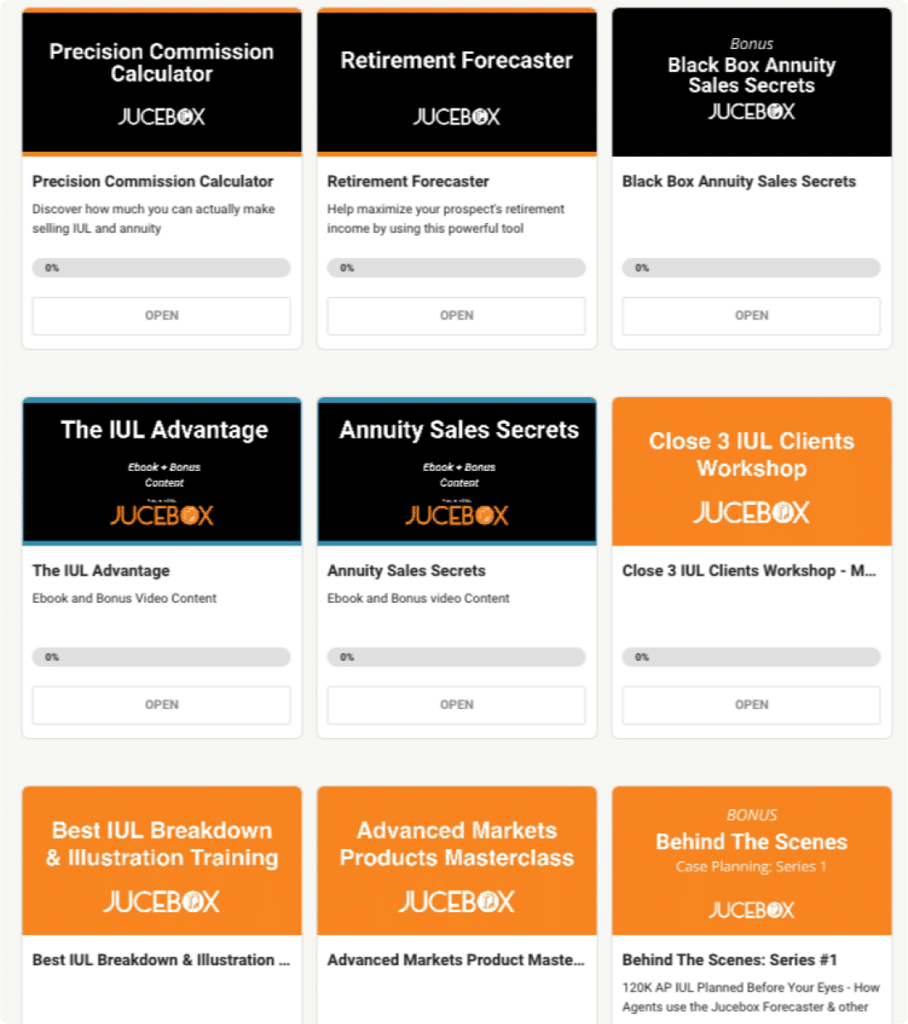Image resolution: width=908 pixels, height=1024 pixels.
Task: Open Black Box Annuity Sales Secrets
Action: click(751, 315)
